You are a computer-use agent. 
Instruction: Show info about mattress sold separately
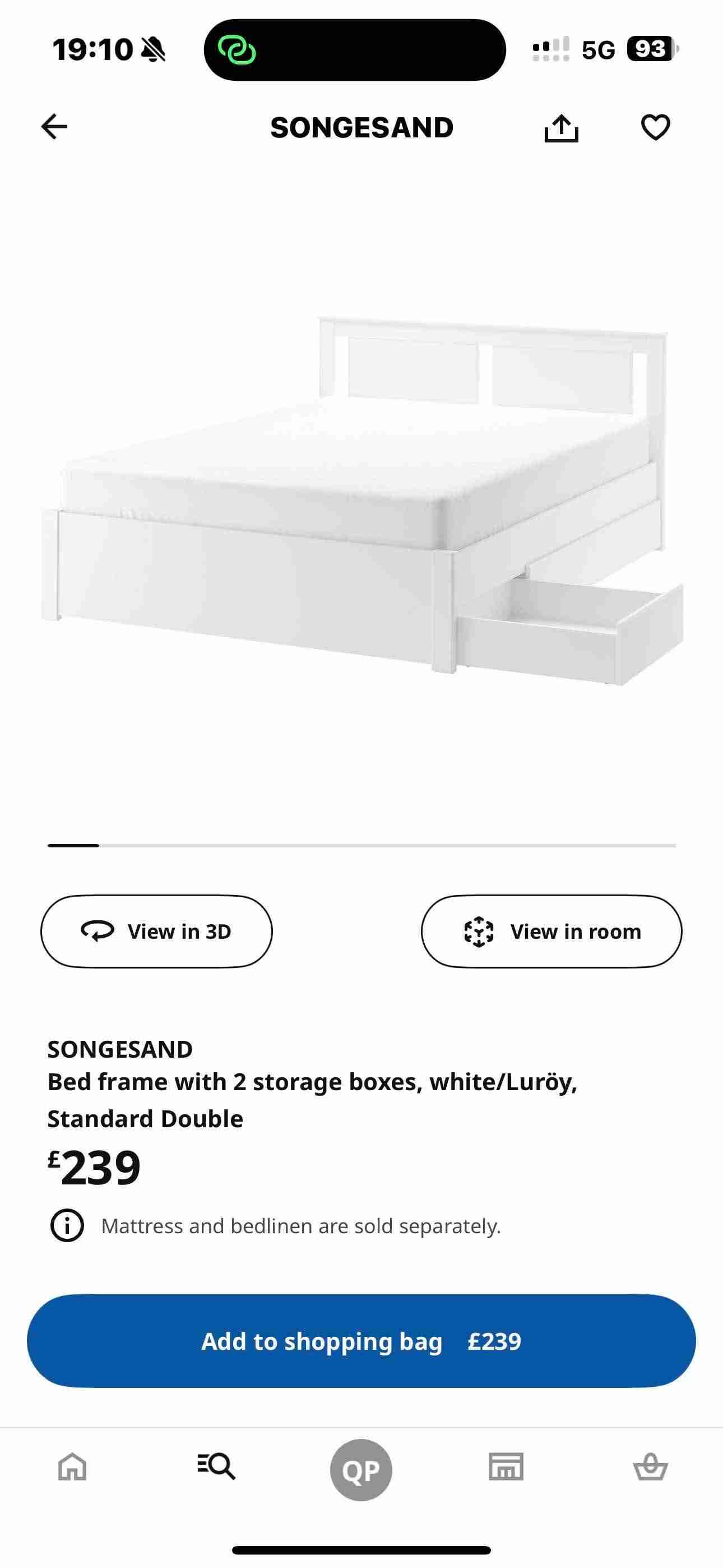[x=67, y=1225]
